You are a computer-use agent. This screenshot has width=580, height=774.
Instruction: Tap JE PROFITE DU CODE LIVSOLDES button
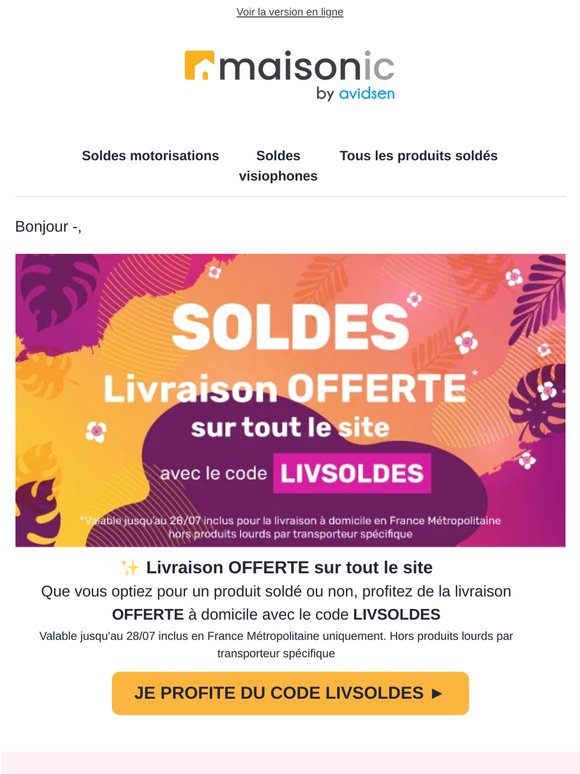(x=290, y=693)
